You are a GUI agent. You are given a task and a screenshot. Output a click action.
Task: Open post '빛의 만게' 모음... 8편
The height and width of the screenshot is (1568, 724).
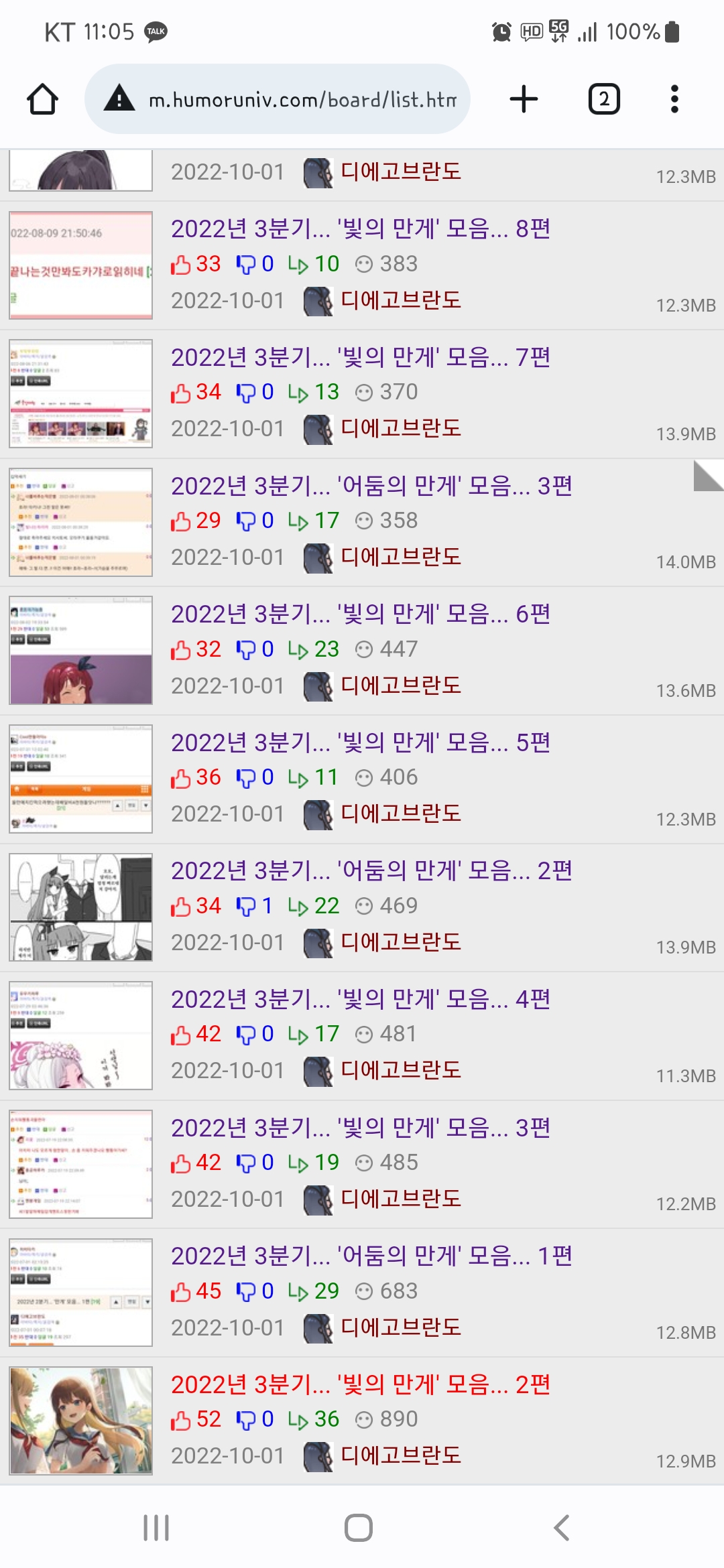coord(361,229)
